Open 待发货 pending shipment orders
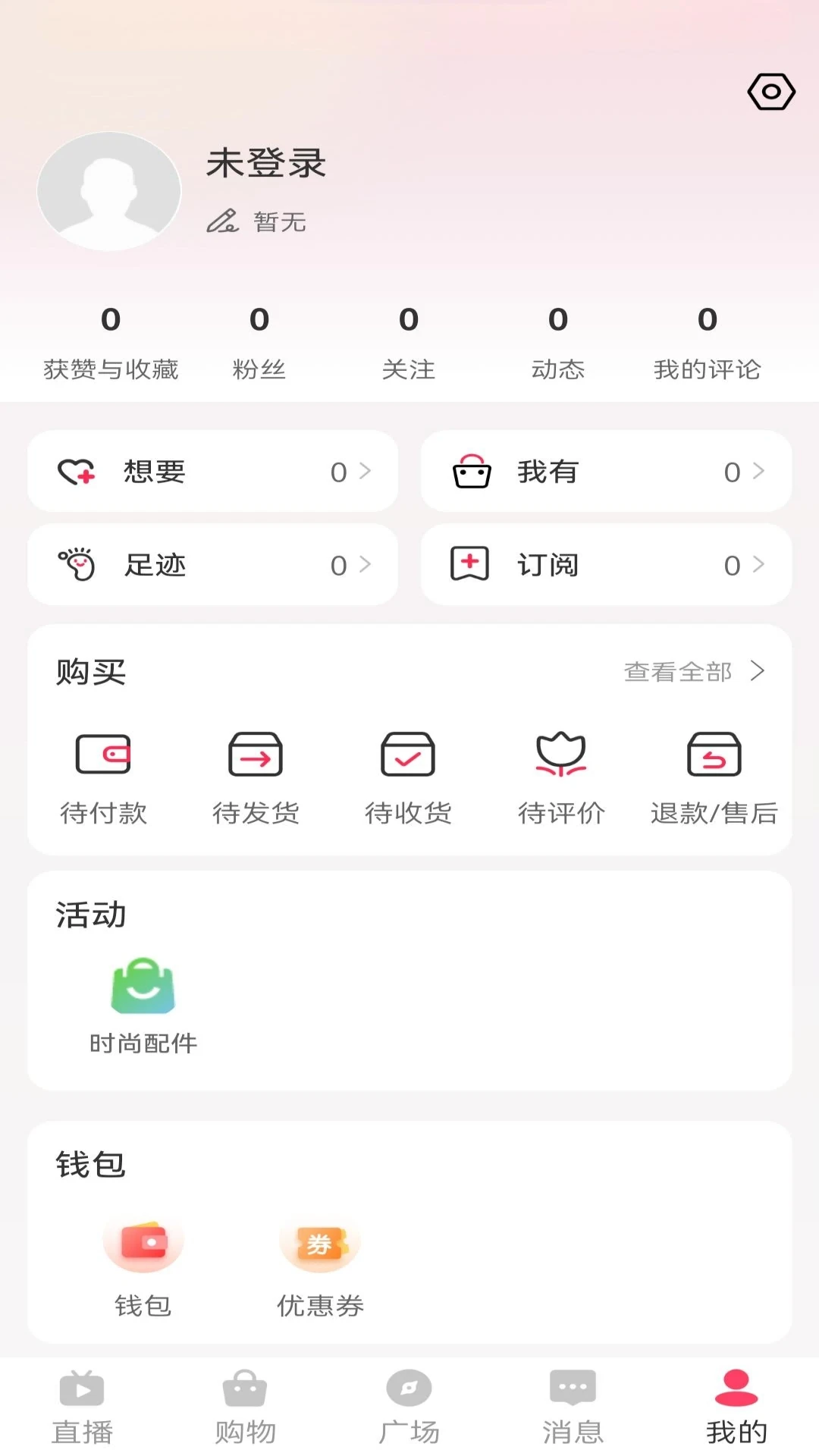 pyautogui.click(x=256, y=775)
